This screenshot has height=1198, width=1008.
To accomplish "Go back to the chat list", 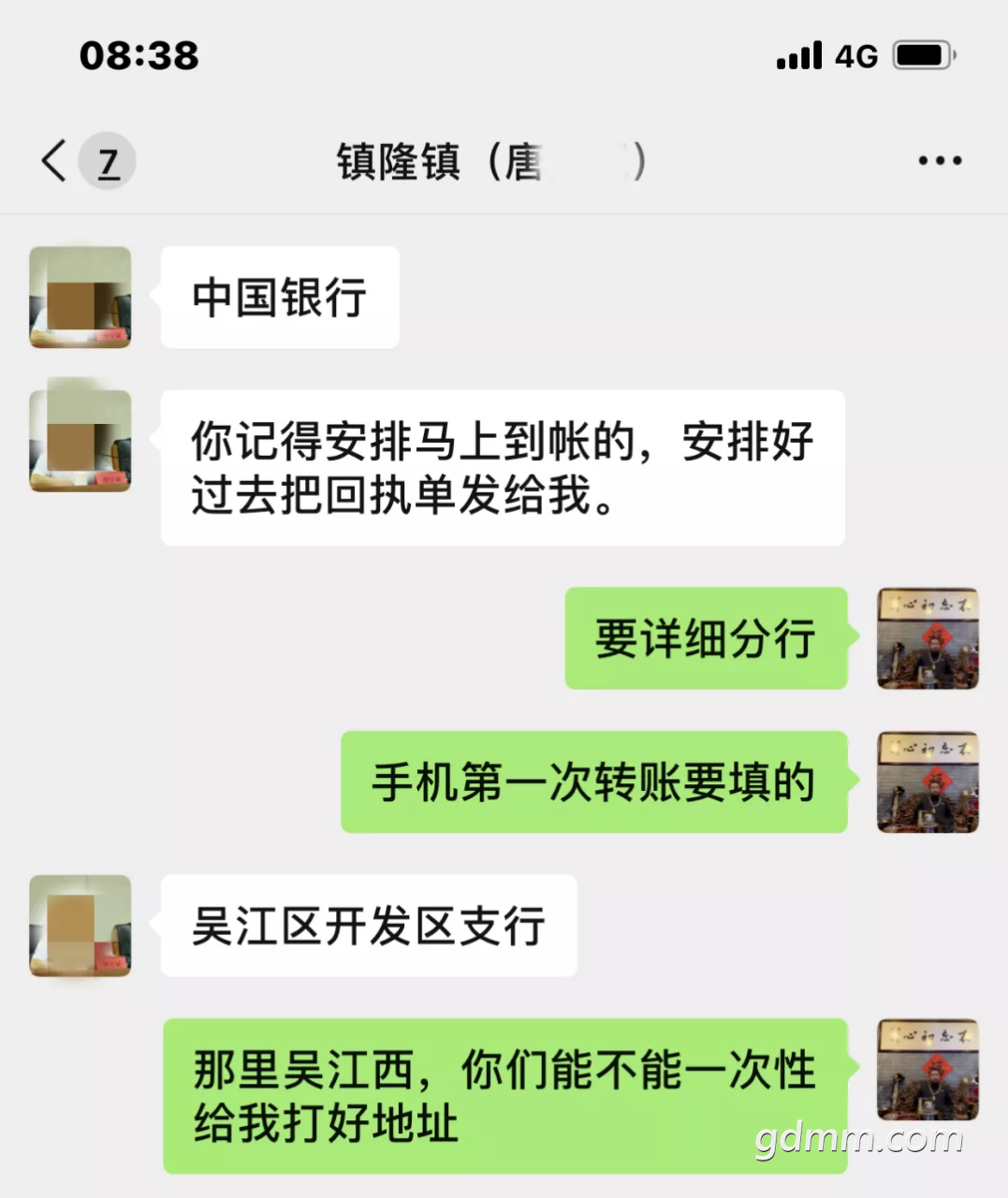I will coord(55,161).
